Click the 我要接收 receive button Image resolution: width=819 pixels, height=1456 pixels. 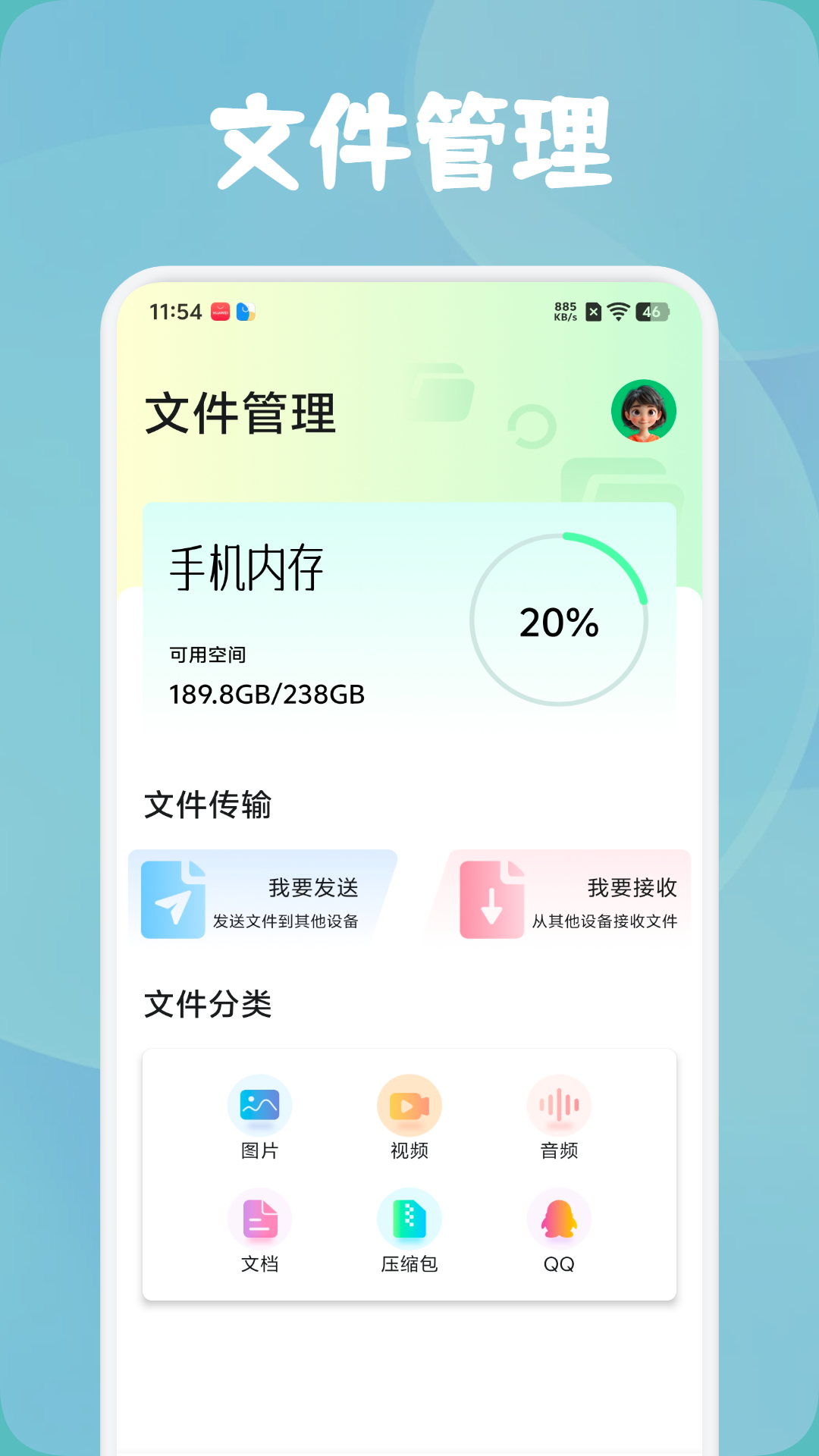pyautogui.click(x=632, y=886)
